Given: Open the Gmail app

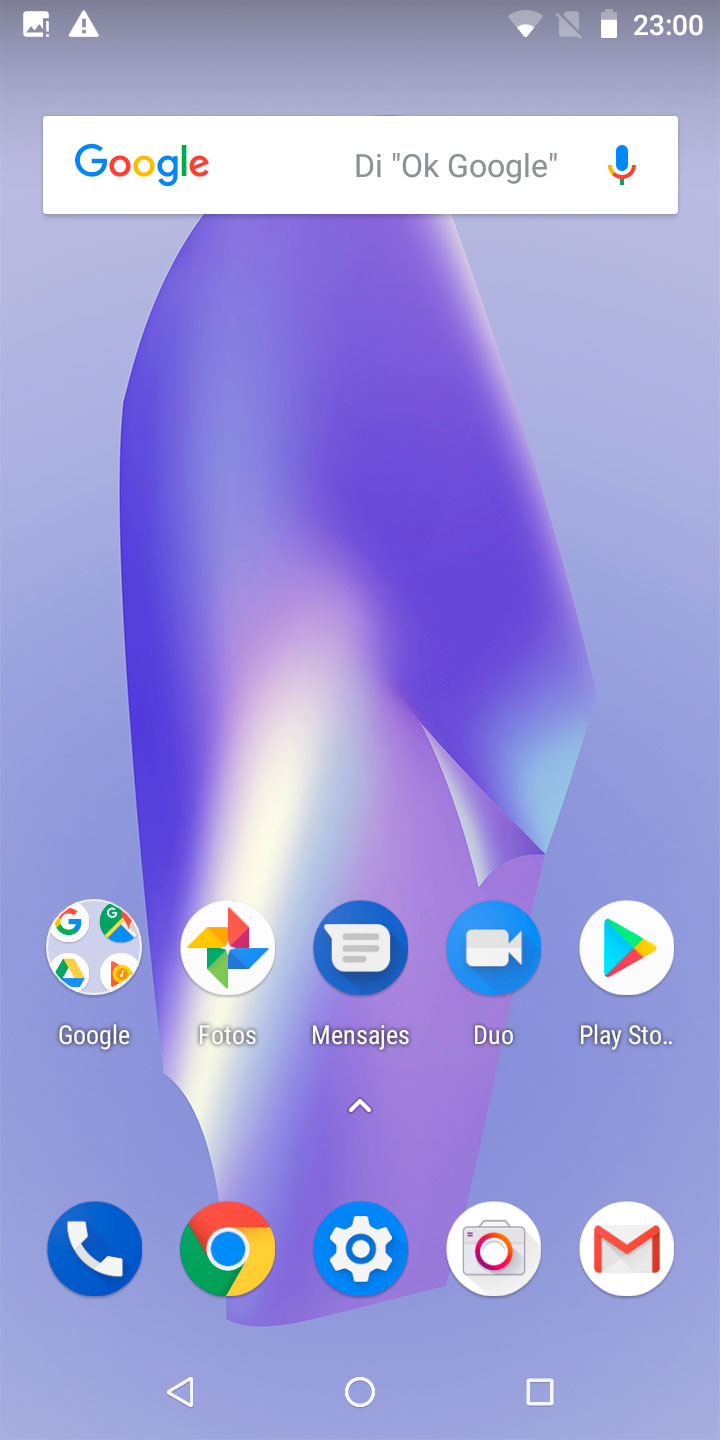Looking at the screenshot, I should [626, 1249].
